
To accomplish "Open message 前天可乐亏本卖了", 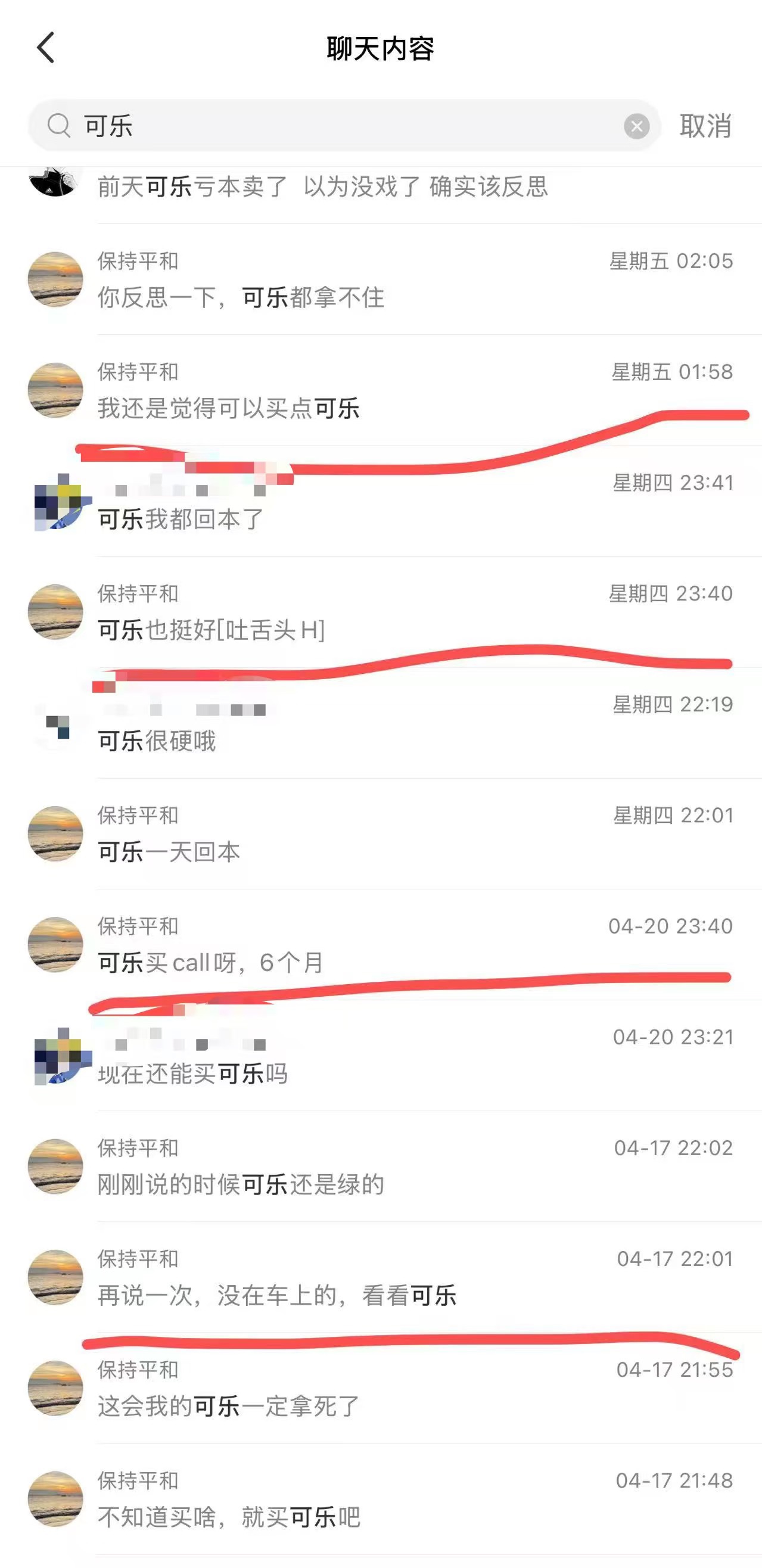I will pos(322,187).
